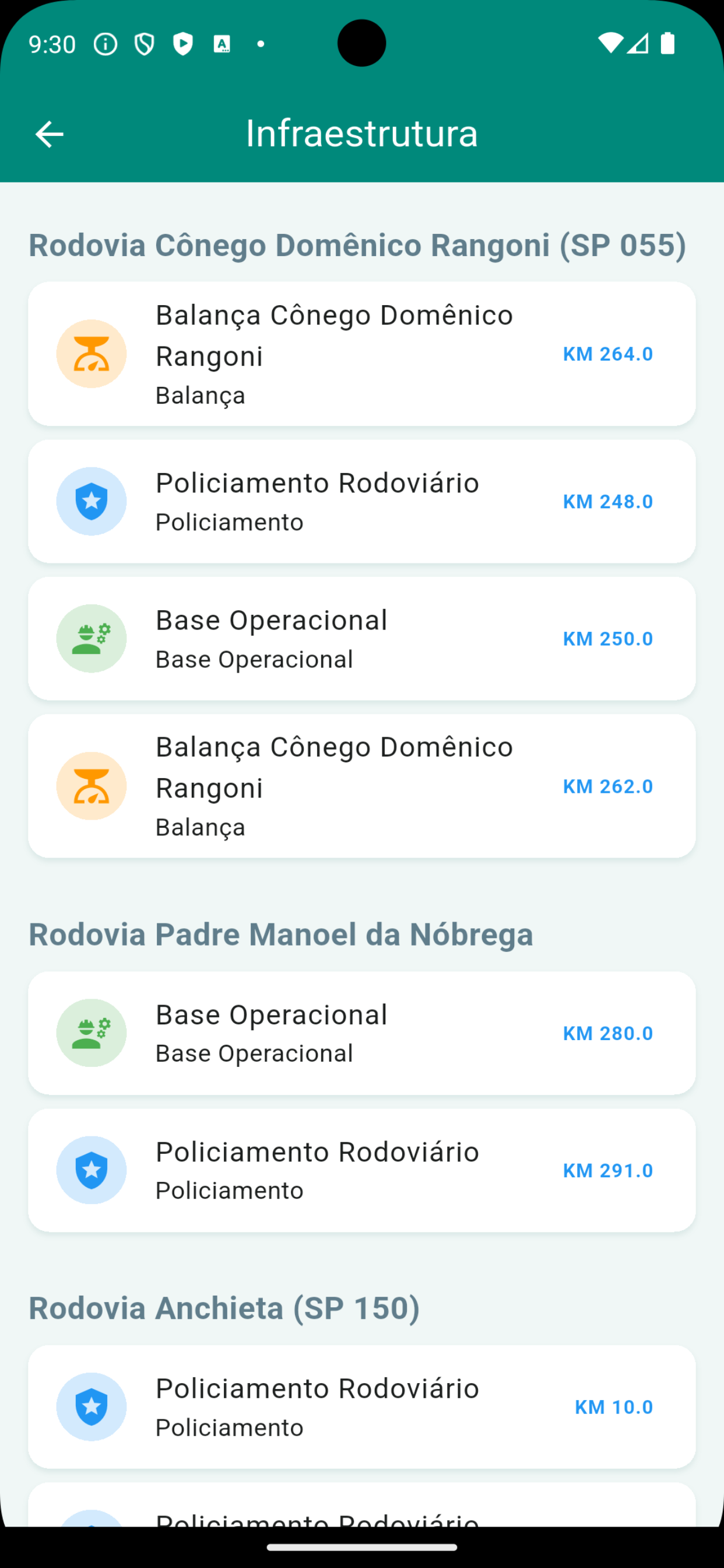The width and height of the screenshot is (724, 1568).
Task: Click the Poliiciamento shield icon at KM 248.0
Action: pos(92,501)
